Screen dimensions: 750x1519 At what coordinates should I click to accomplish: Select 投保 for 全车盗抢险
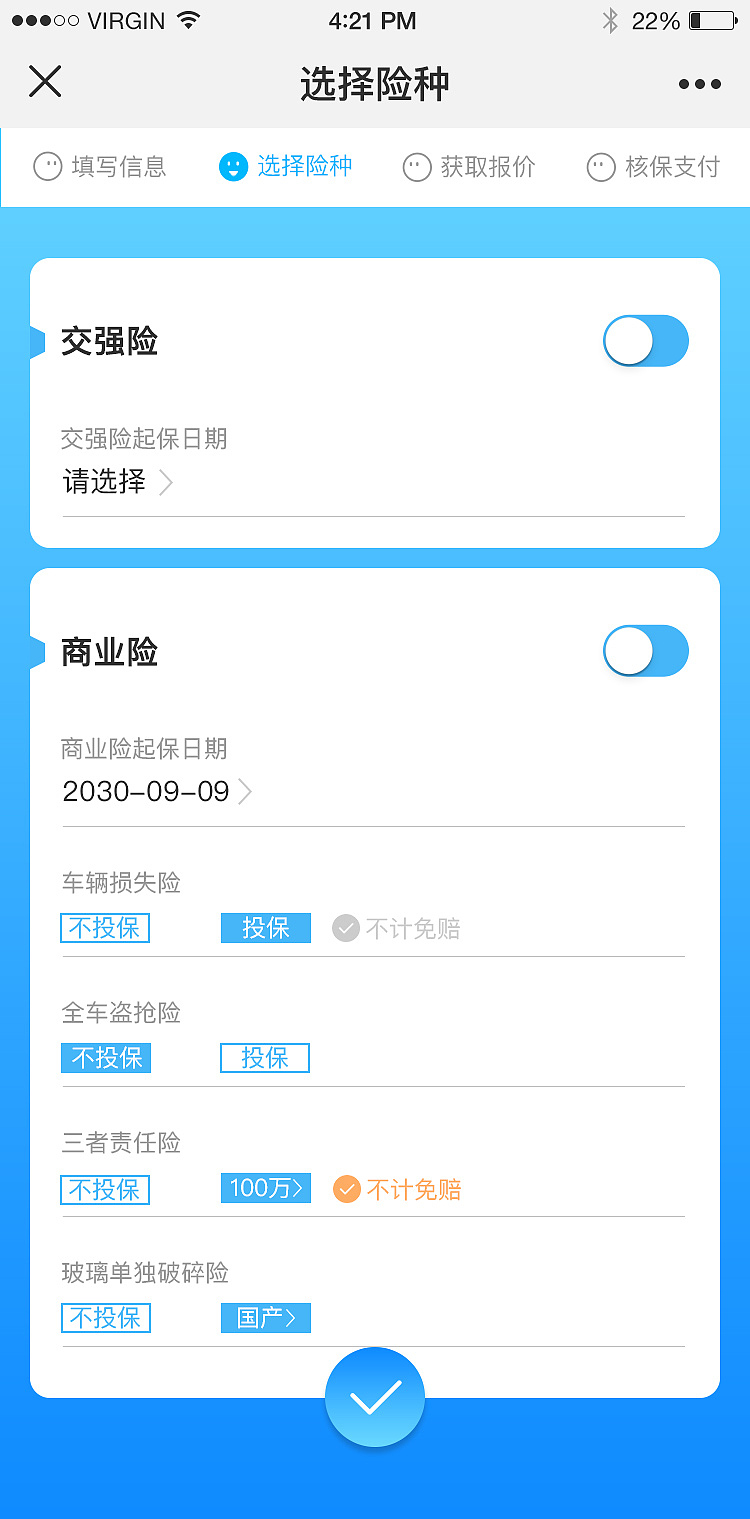point(264,1058)
